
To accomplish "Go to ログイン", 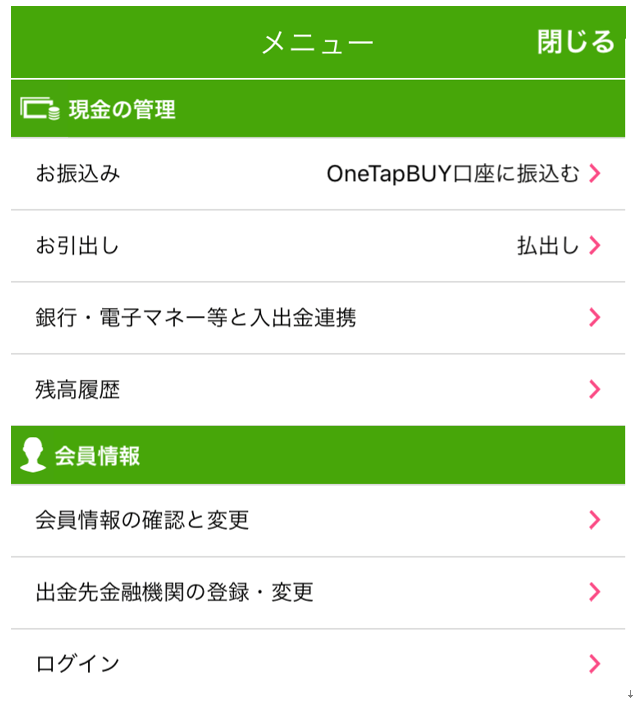I will [x=318, y=663].
